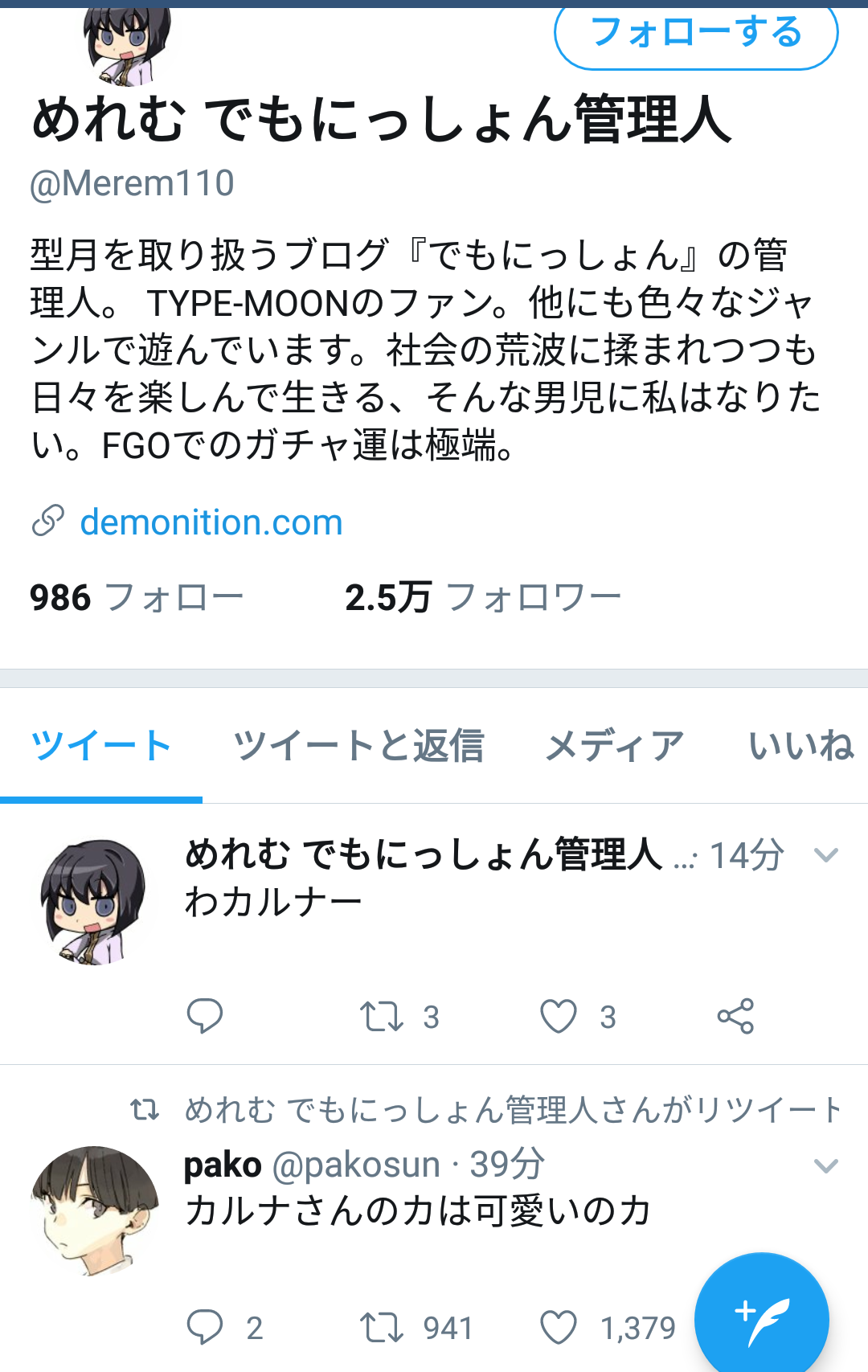Viewport: 868px width, 1372px height.
Task: Open the demonition.com profile link
Action: tap(211, 522)
